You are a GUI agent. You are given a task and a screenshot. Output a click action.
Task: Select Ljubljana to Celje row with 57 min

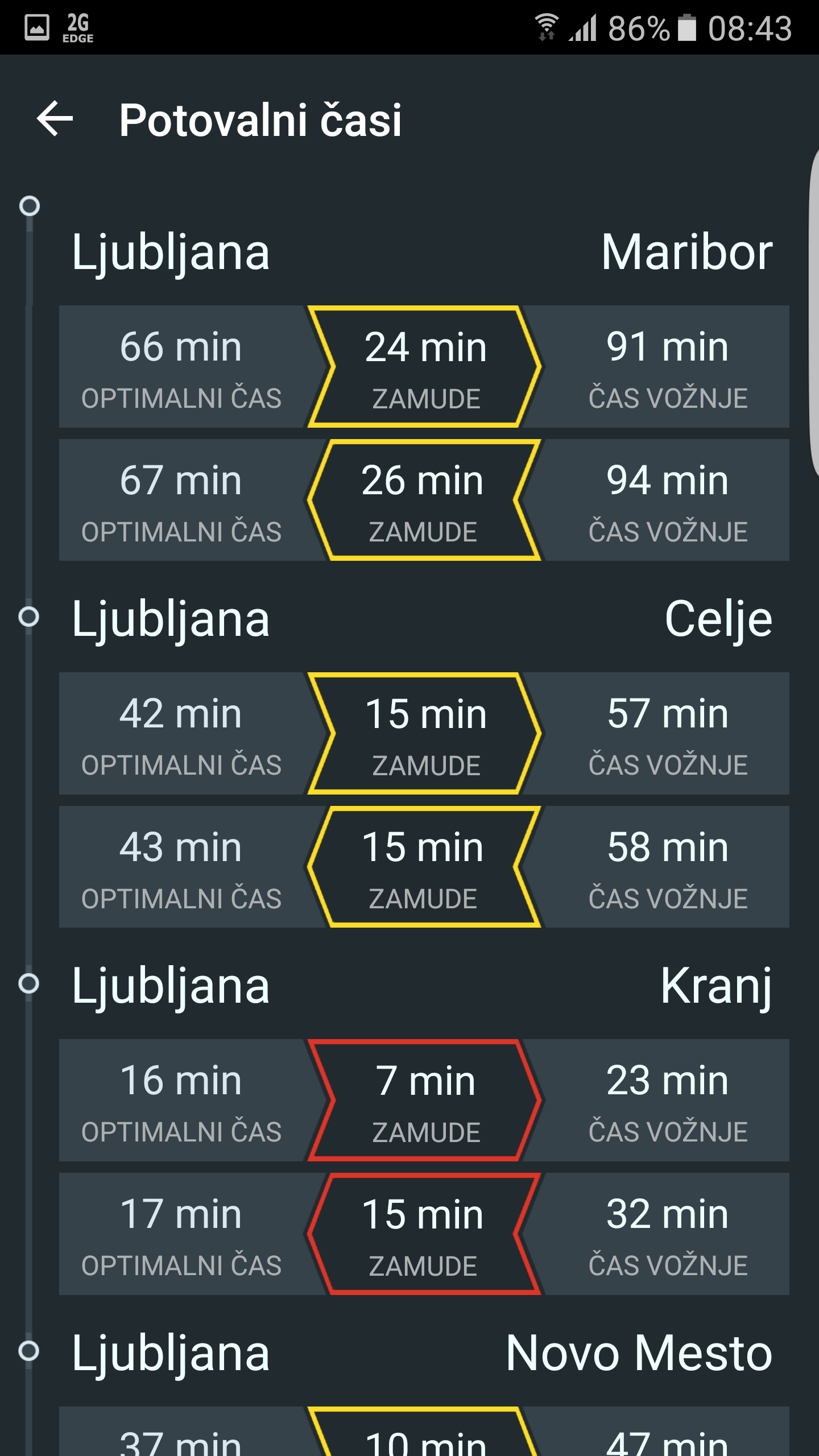(424, 734)
